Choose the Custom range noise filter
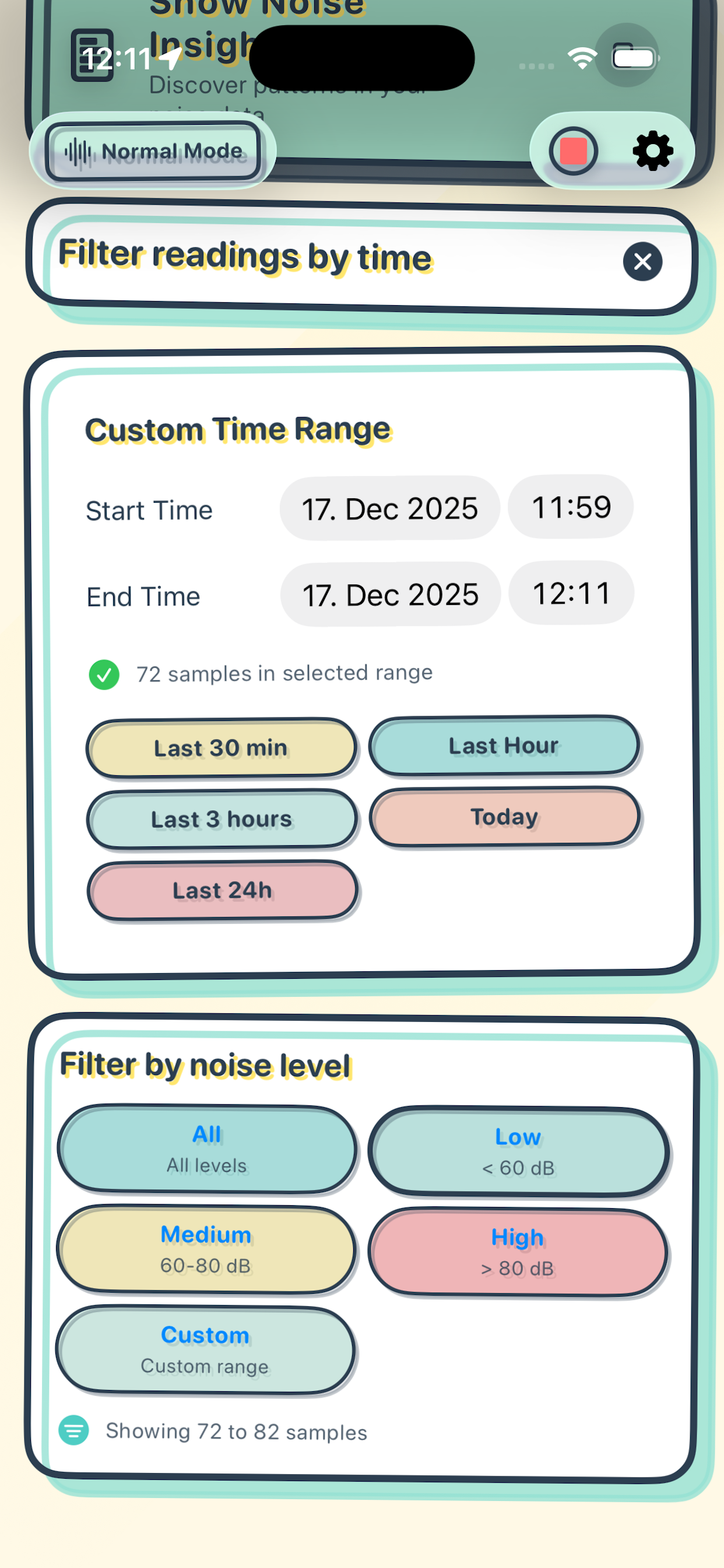This screenshot has height=1568, width=724. point(206,1349)
